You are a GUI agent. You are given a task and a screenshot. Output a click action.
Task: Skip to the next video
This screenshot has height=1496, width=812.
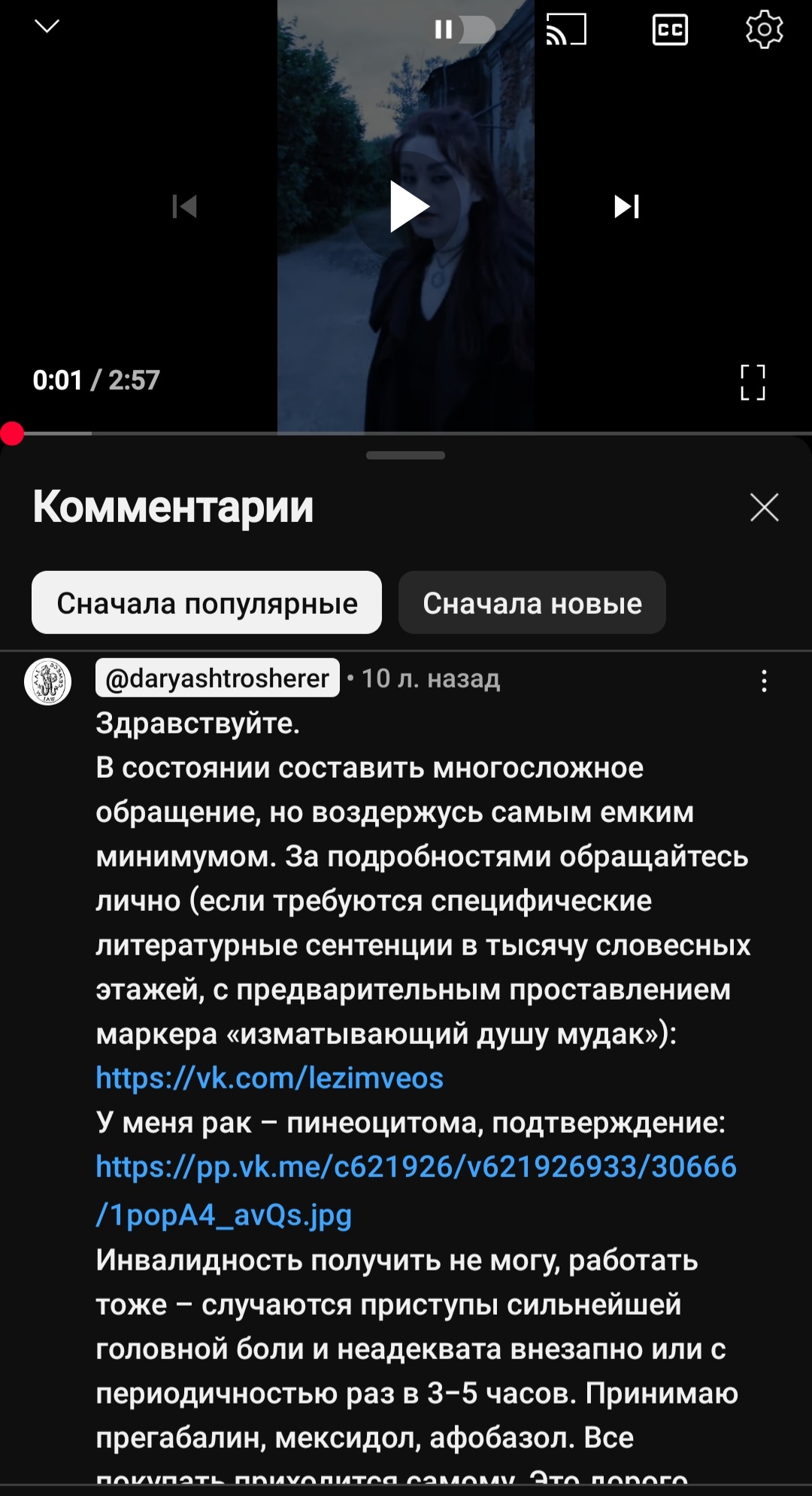pos(626,206)
